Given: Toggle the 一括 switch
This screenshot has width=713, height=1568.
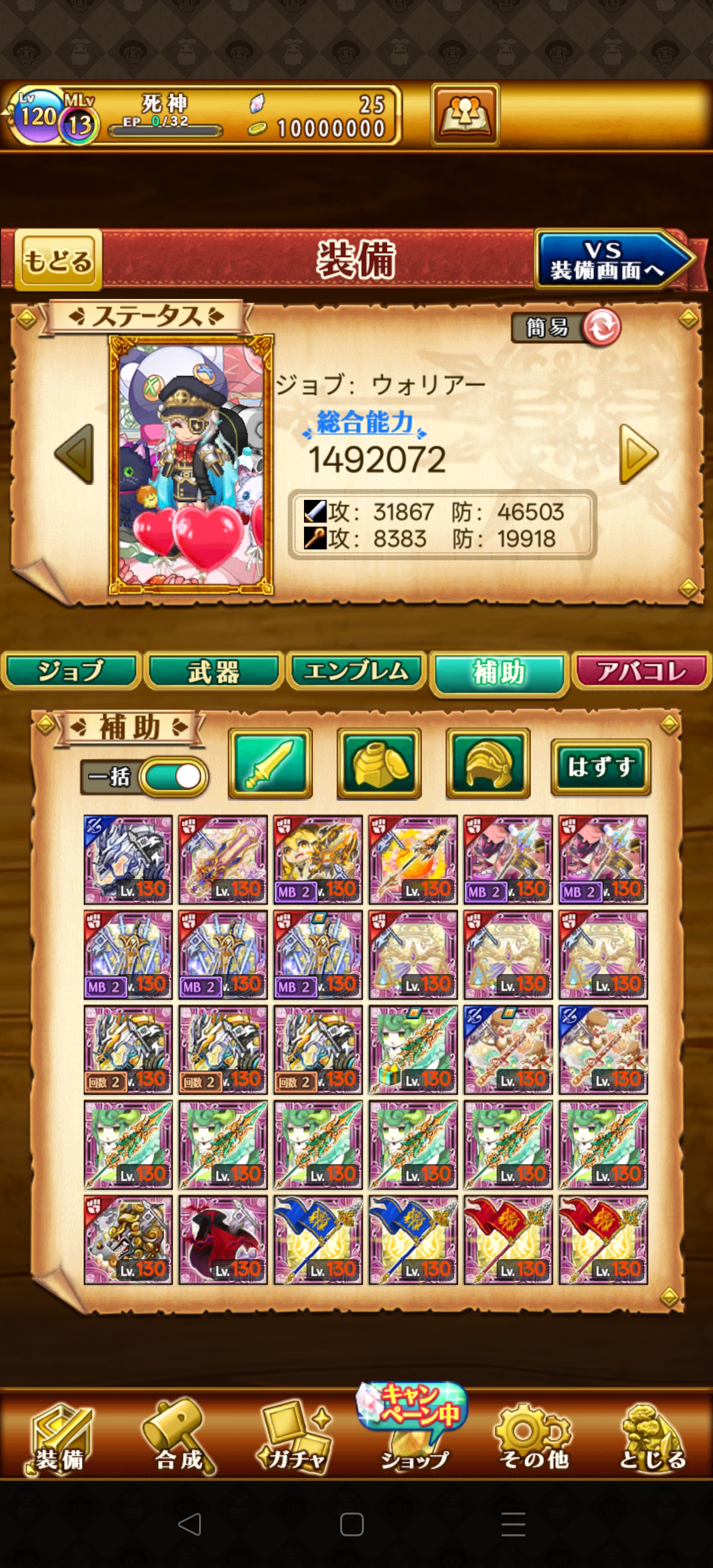Looking at the screenshot, I should pos(173,777).
